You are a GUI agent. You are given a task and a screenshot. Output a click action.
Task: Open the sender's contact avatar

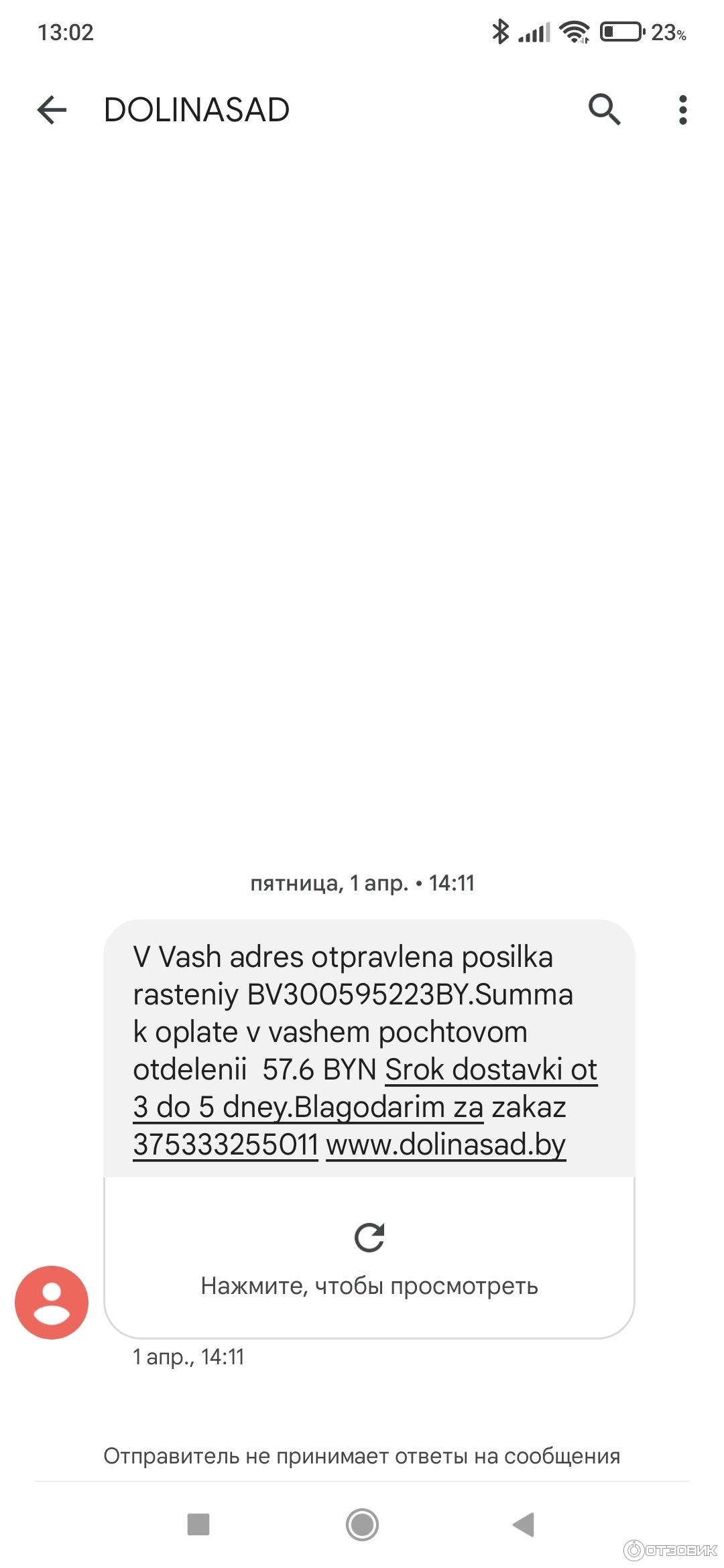click(52, 1303)
